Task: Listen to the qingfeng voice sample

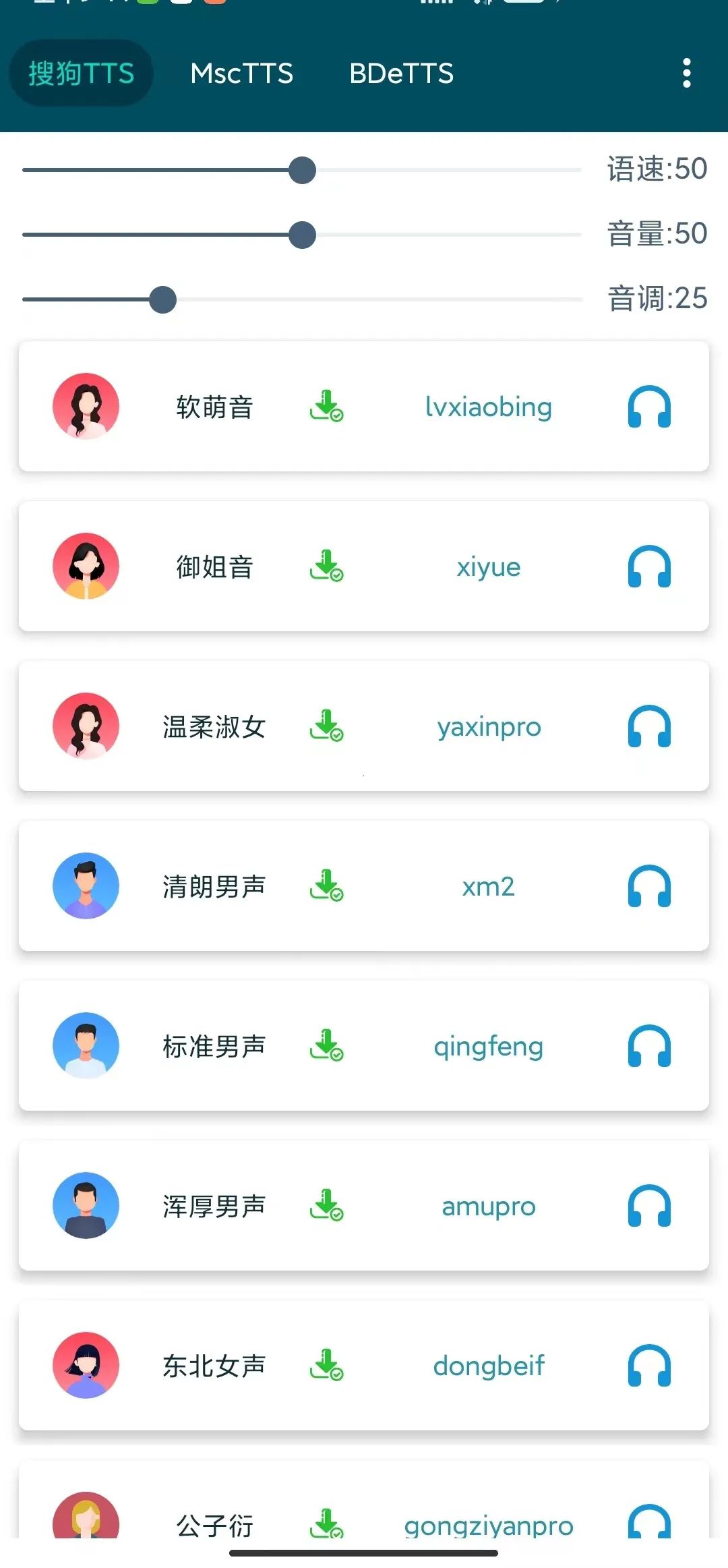Action: click(649, 1046)
